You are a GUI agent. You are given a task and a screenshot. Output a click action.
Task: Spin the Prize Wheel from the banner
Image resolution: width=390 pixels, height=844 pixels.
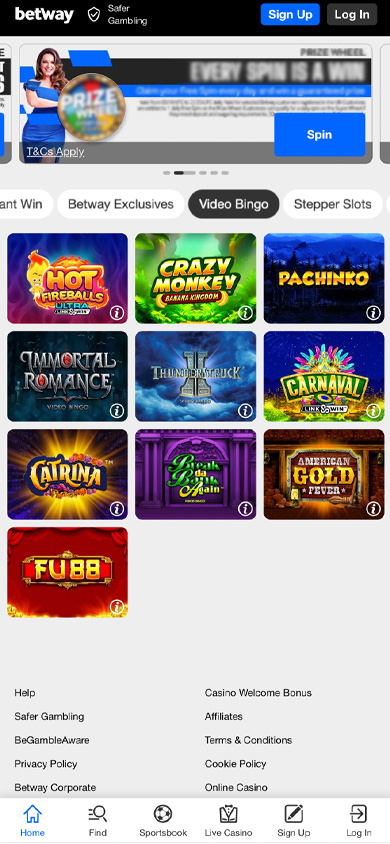click(x=320, y=135)
